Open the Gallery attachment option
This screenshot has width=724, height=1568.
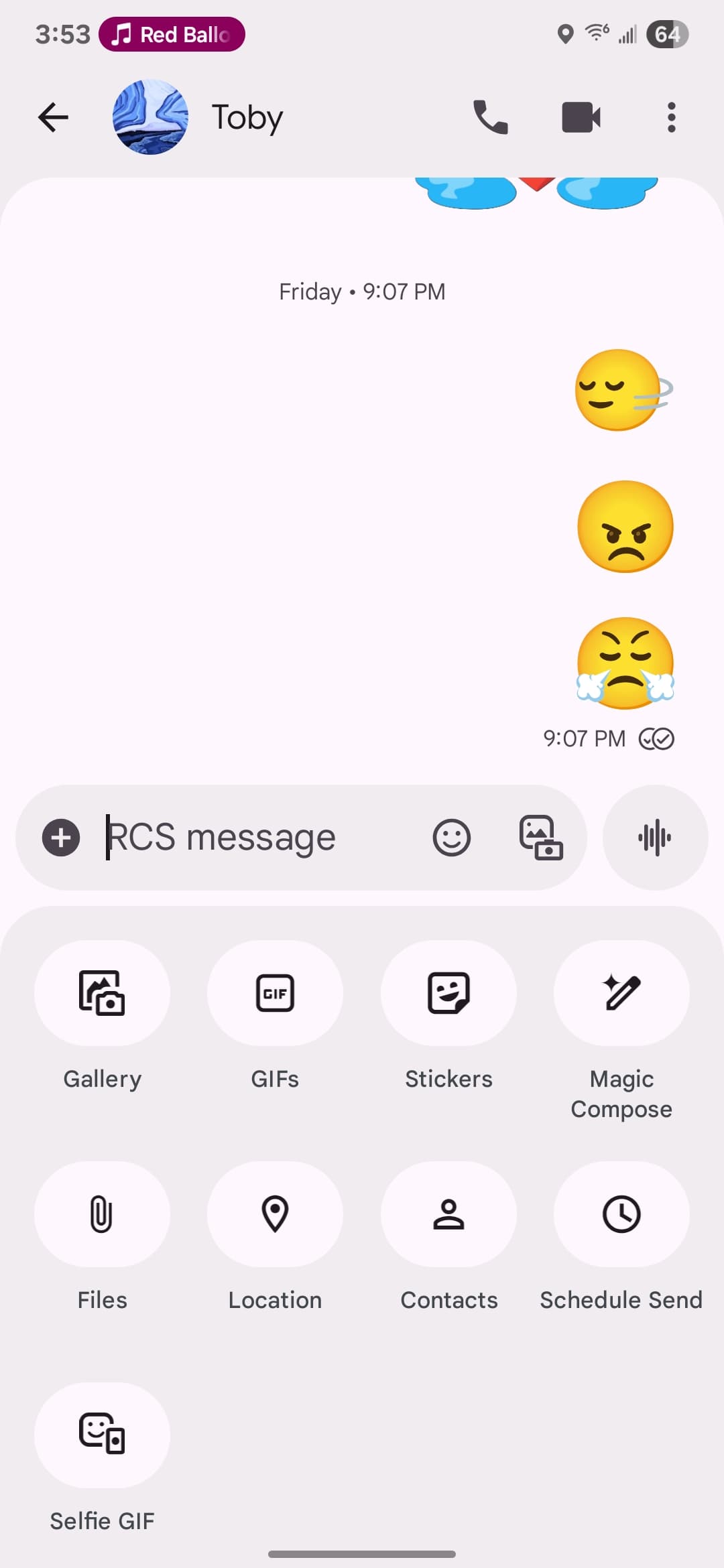[102, 993]
